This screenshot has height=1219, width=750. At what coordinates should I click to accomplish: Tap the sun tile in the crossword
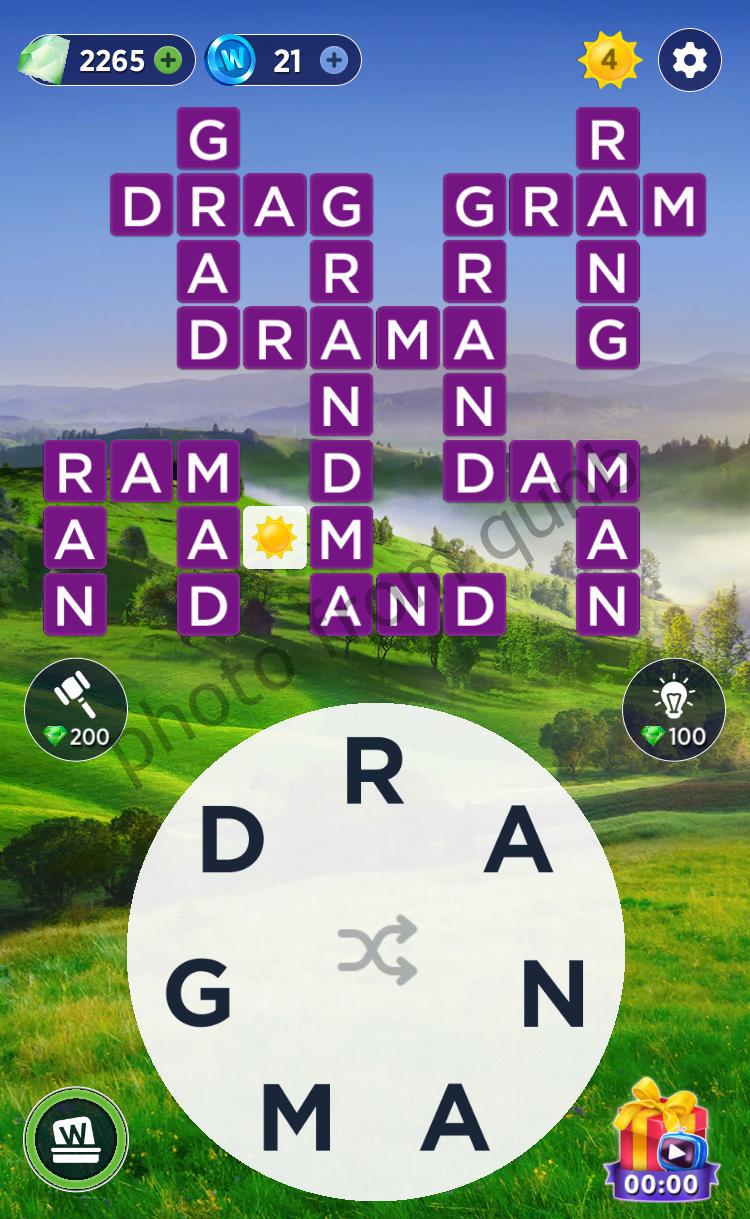(x=275, y=538)
